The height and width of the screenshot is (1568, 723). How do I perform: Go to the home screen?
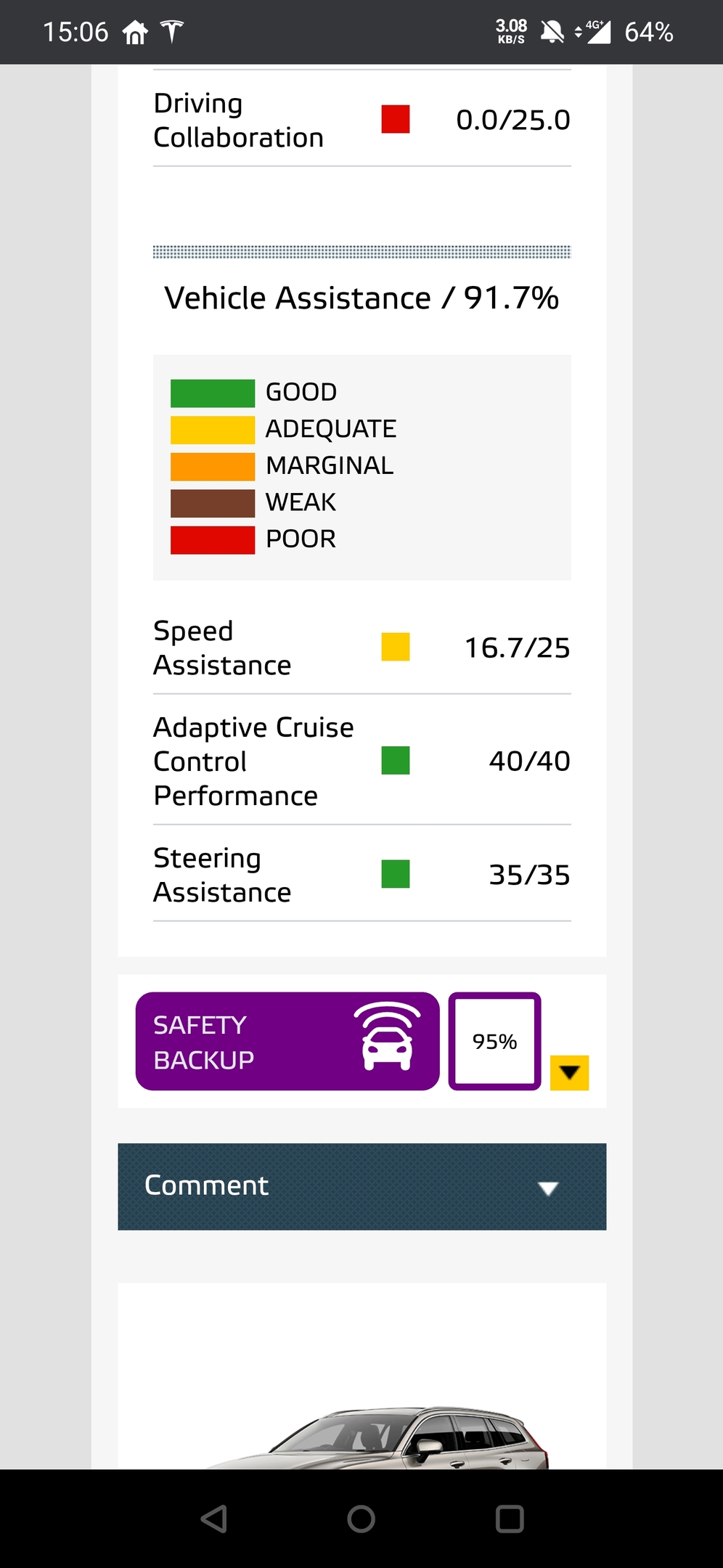click(361, 1519)
